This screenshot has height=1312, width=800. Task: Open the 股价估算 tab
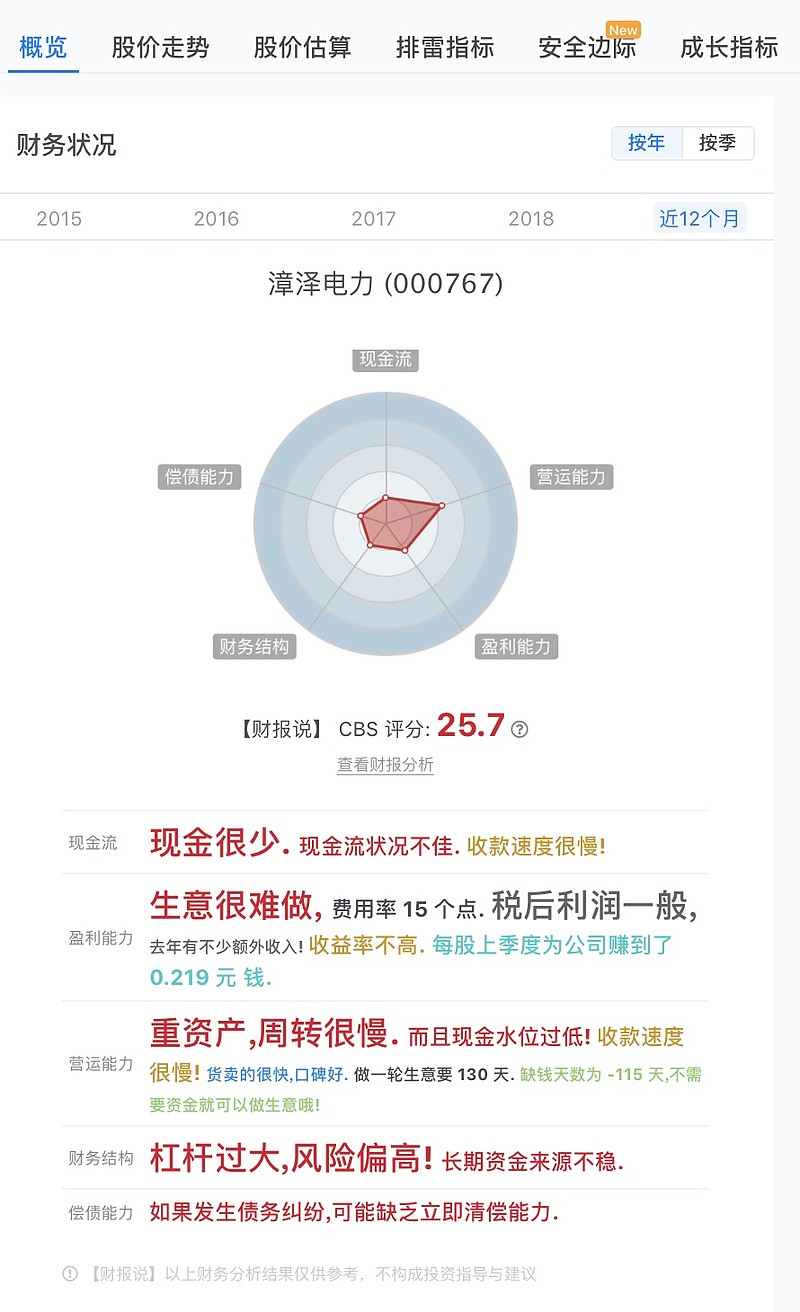click(302, 47)
